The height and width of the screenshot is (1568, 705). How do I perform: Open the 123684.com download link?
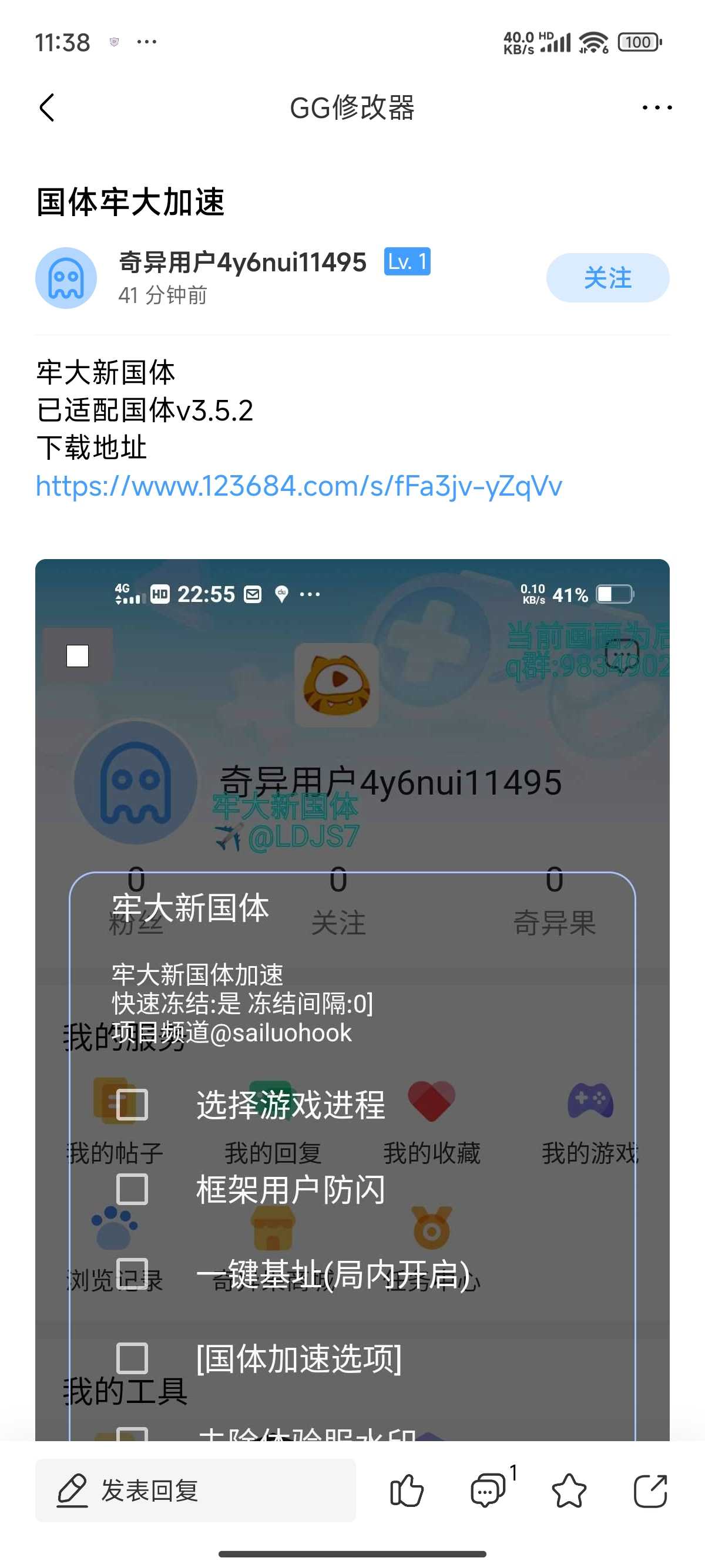[x=298, y=486]
